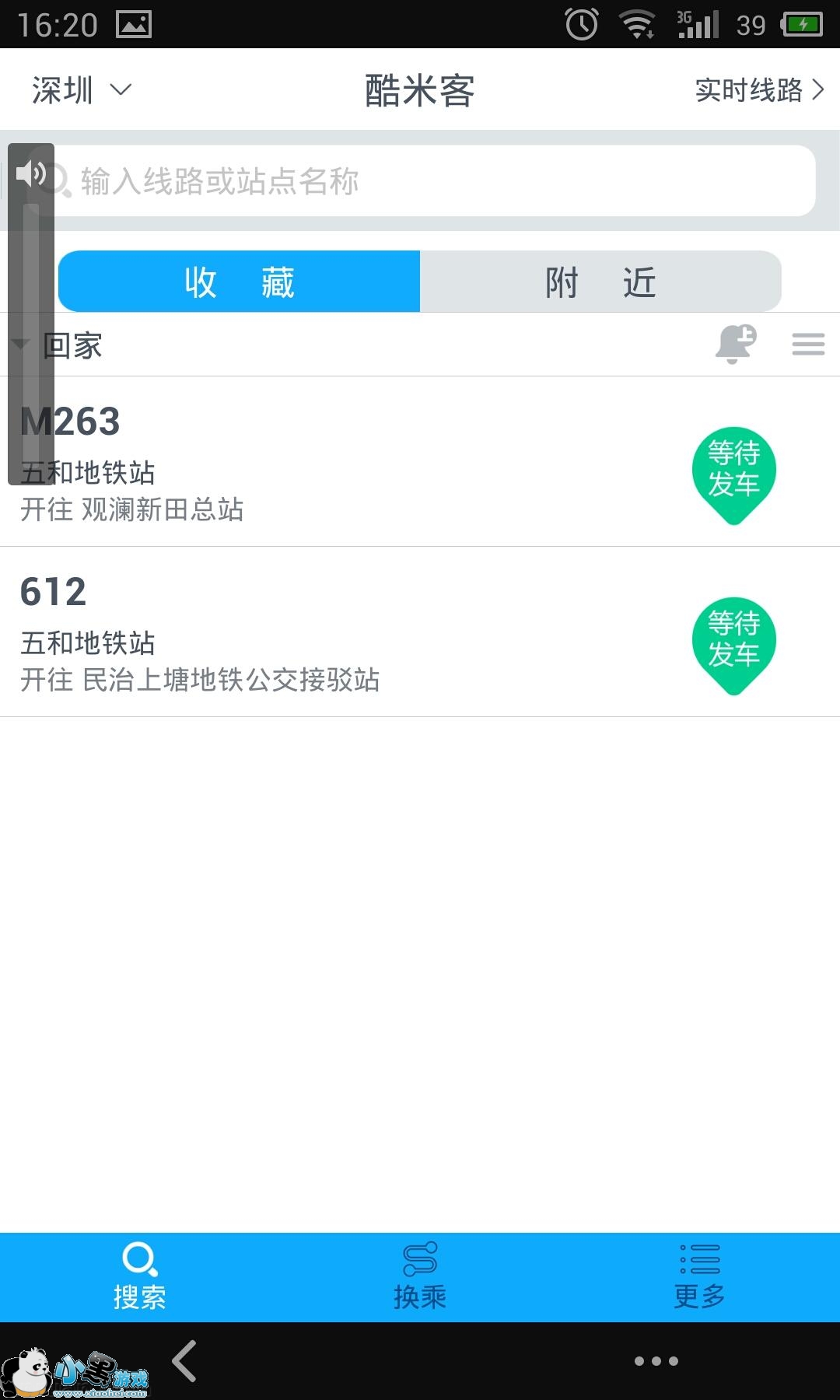Open the three-dot system menu

(656, 1361)
